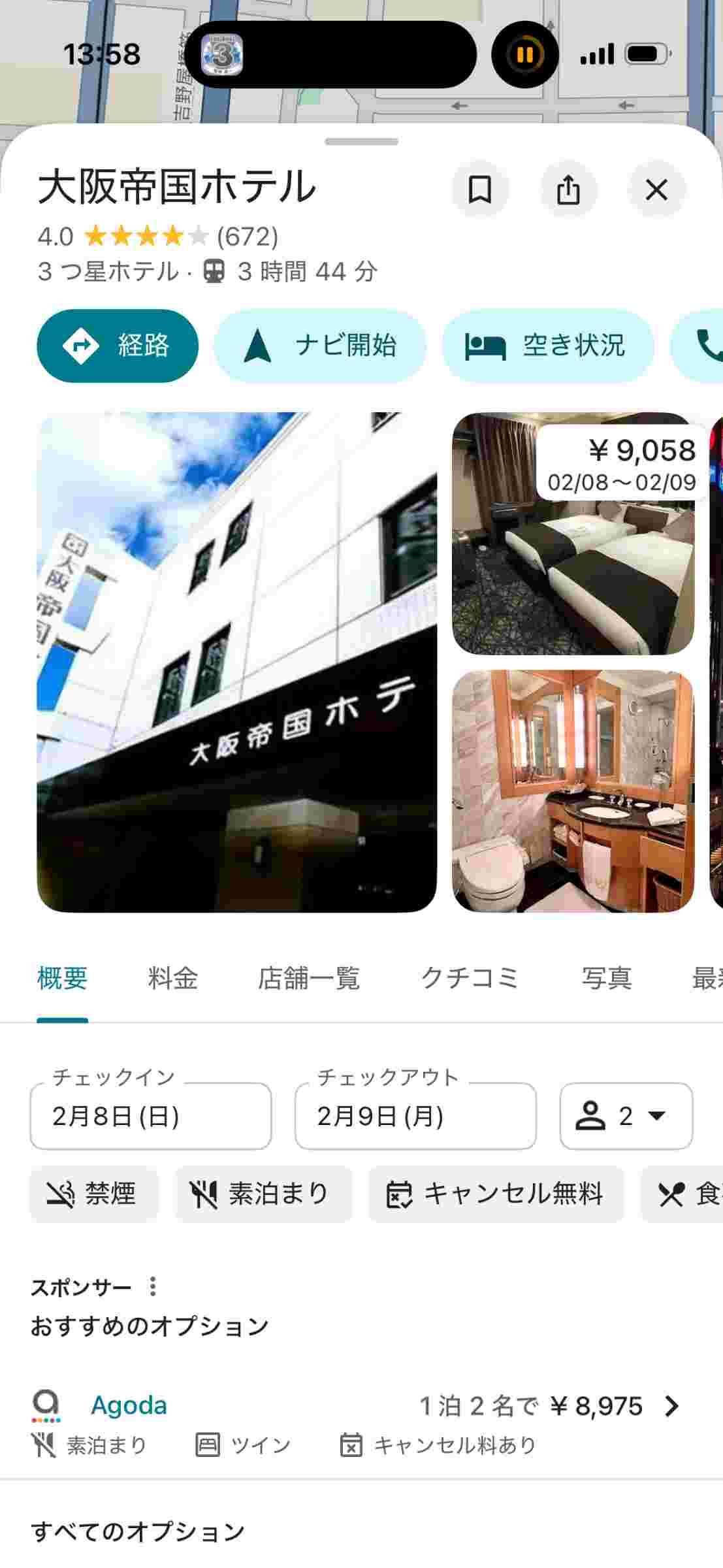Image resolution: width=723 pixels, height=1568 pixels.
Task: Start navigation with ナビ開始
Action: pyautogui.click(x=320, y=346)
